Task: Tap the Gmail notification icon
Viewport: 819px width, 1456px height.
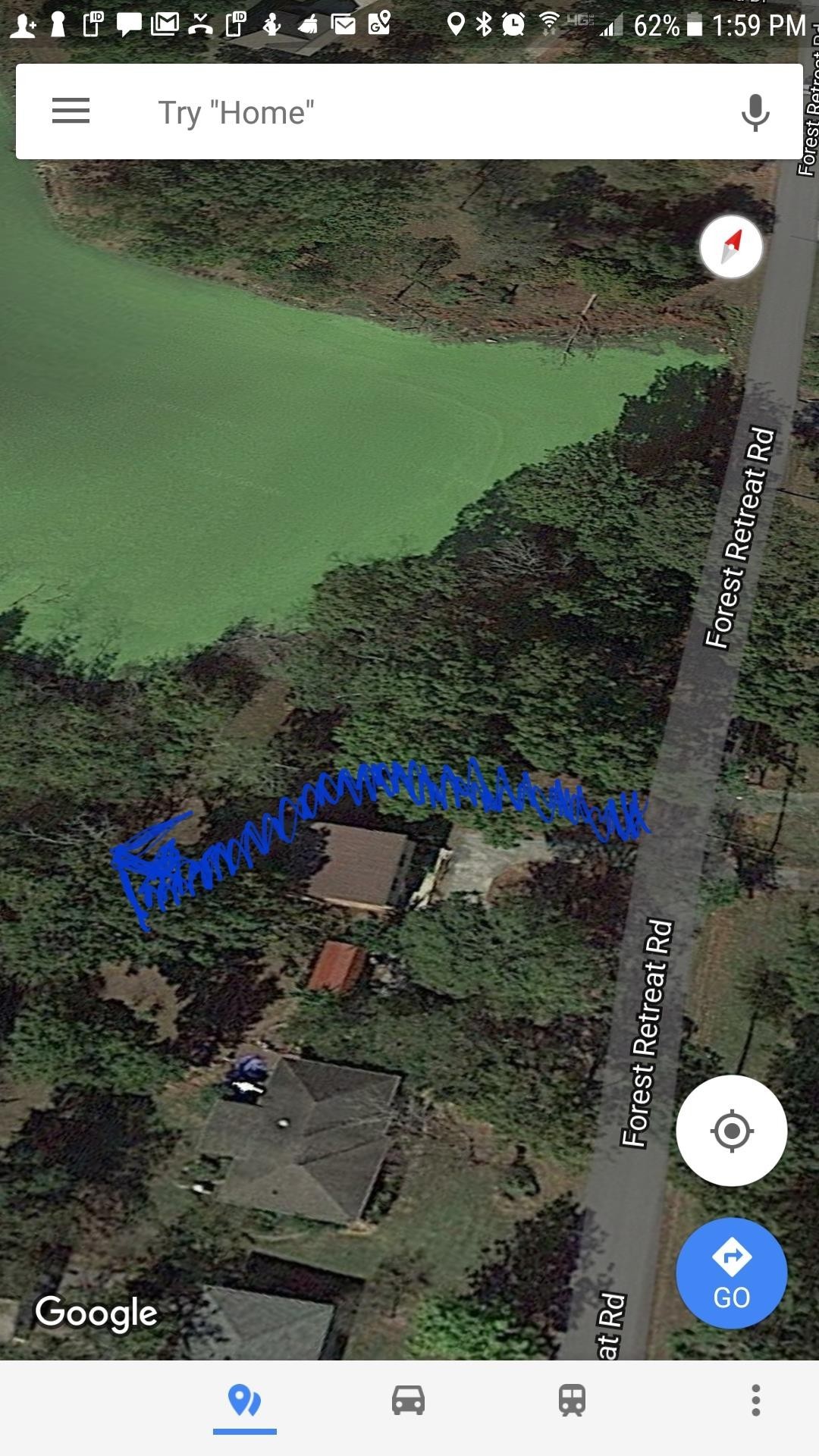Action: tap(164, 23)
